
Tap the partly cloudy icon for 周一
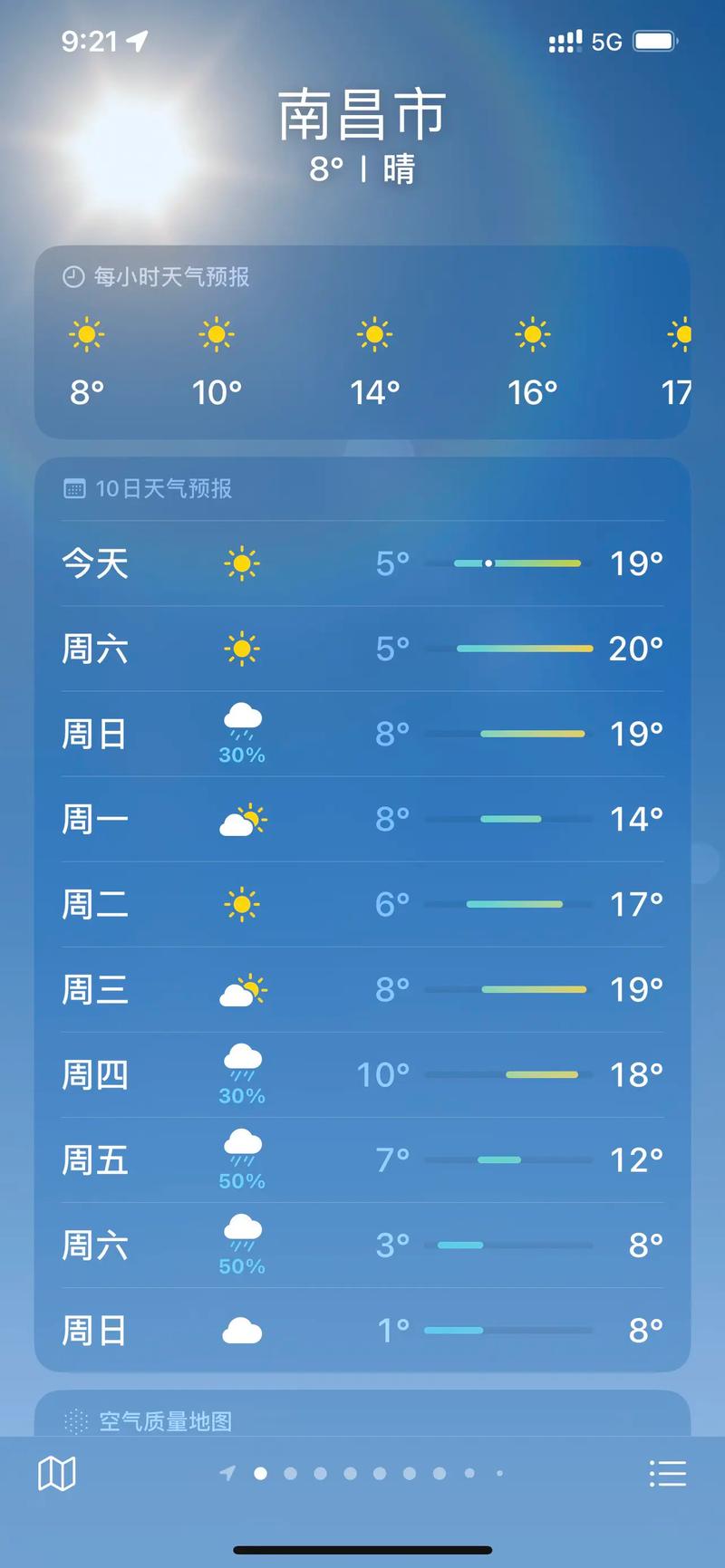241,818
